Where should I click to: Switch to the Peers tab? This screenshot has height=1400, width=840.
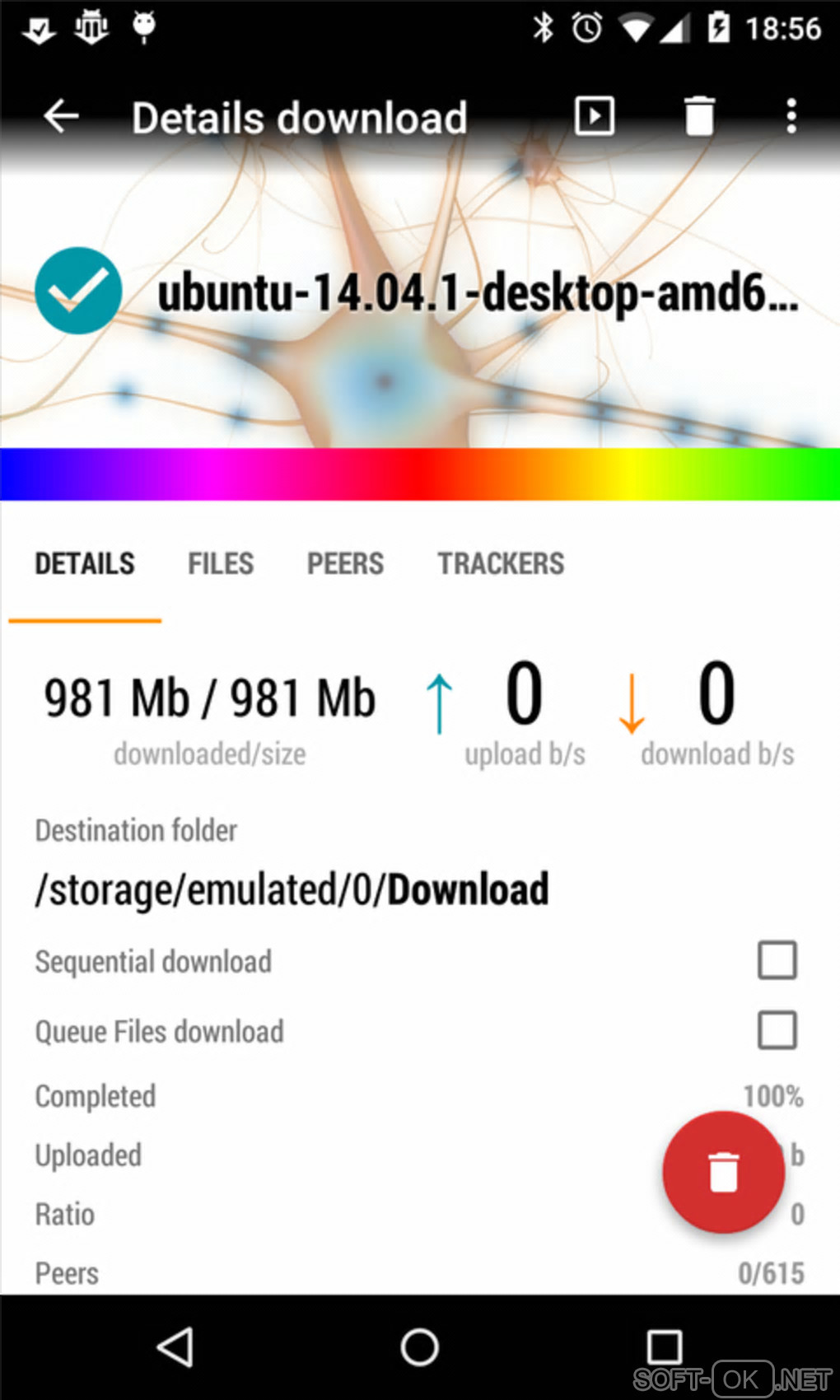(x=345, y=564)
